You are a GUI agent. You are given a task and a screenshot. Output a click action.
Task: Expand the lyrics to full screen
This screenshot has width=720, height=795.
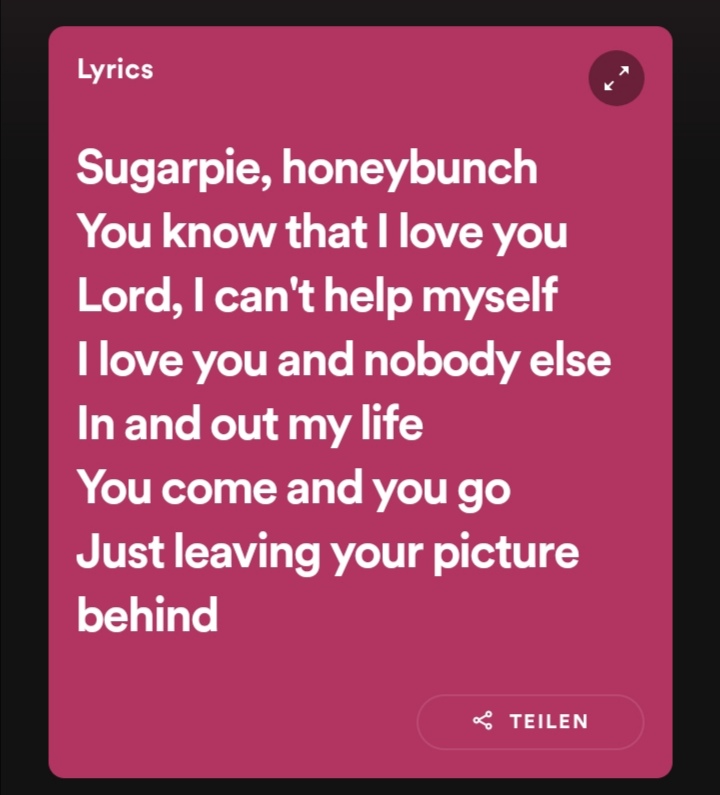tap(617, 79)
